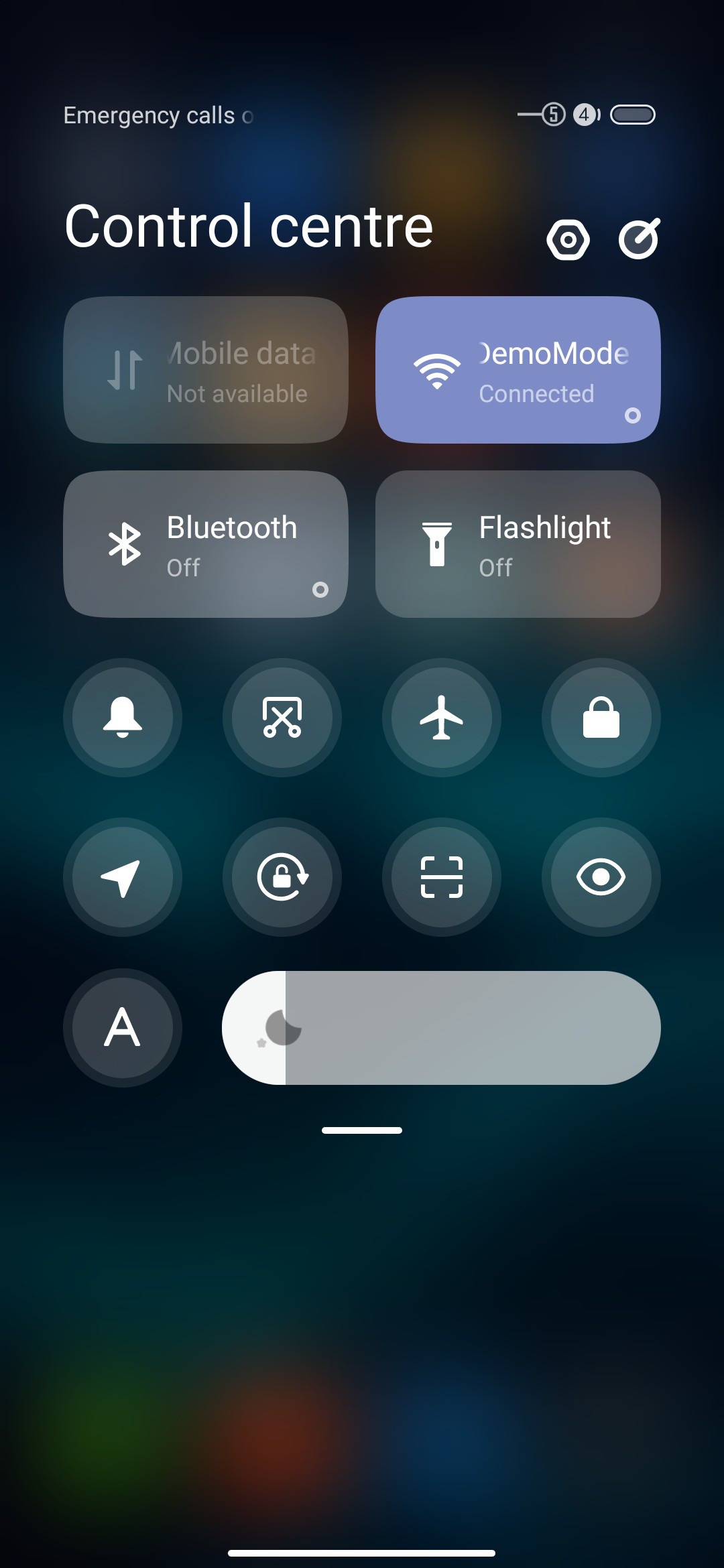The image size is (724, 1568).
Task: Take a screenshot with scissors icon
Action: click(x=282, y=718)
